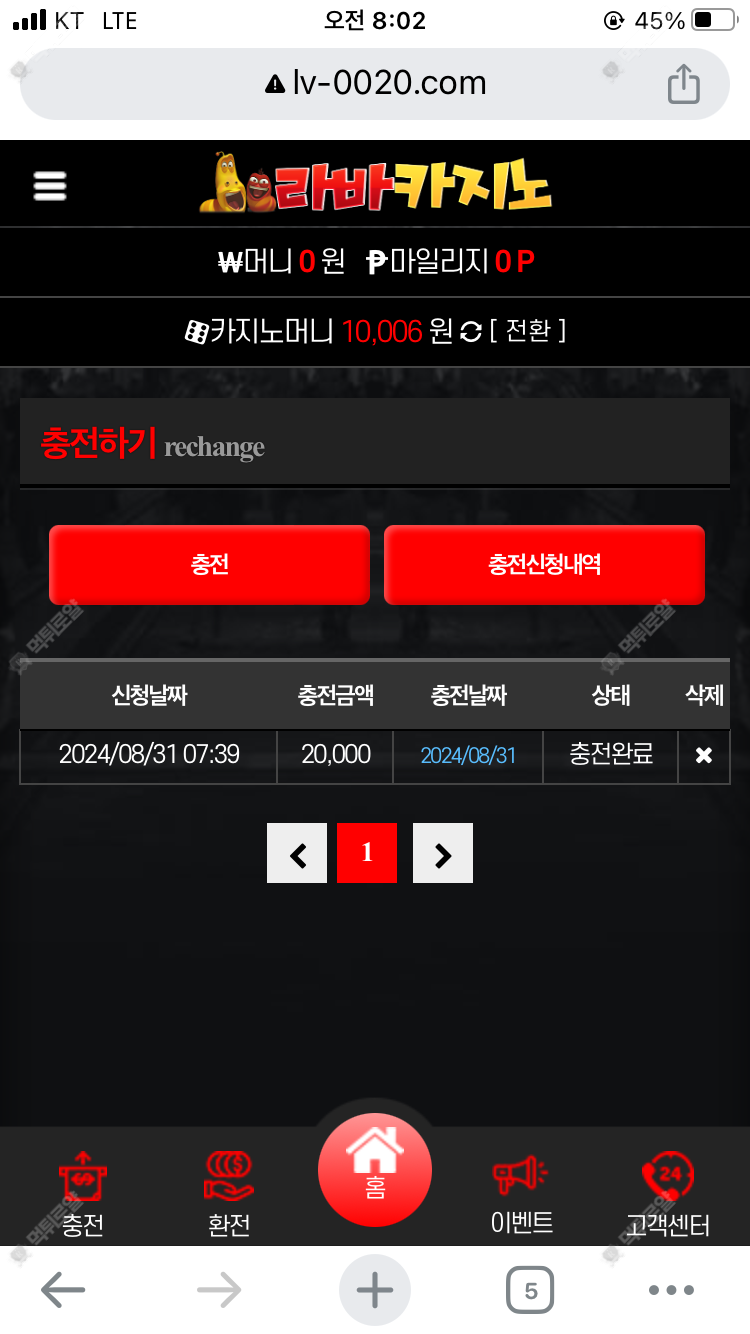Delete the 2024/08/31 07:39 recharge entry
The width and height of the screenshot is (750, 1334).
[x=704, y=756]
